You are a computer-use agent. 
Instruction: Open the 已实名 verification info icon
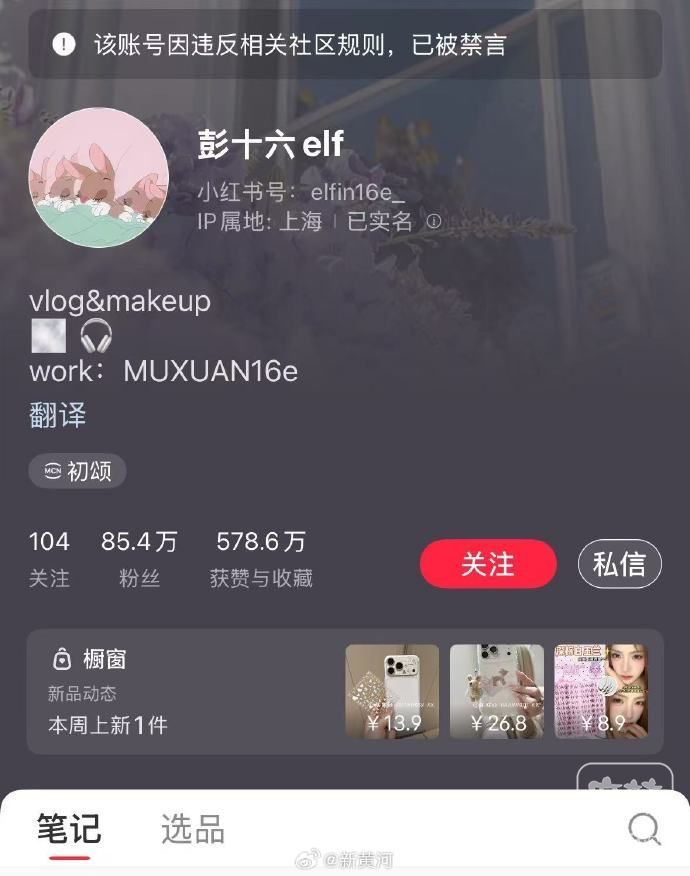point(433,223)
